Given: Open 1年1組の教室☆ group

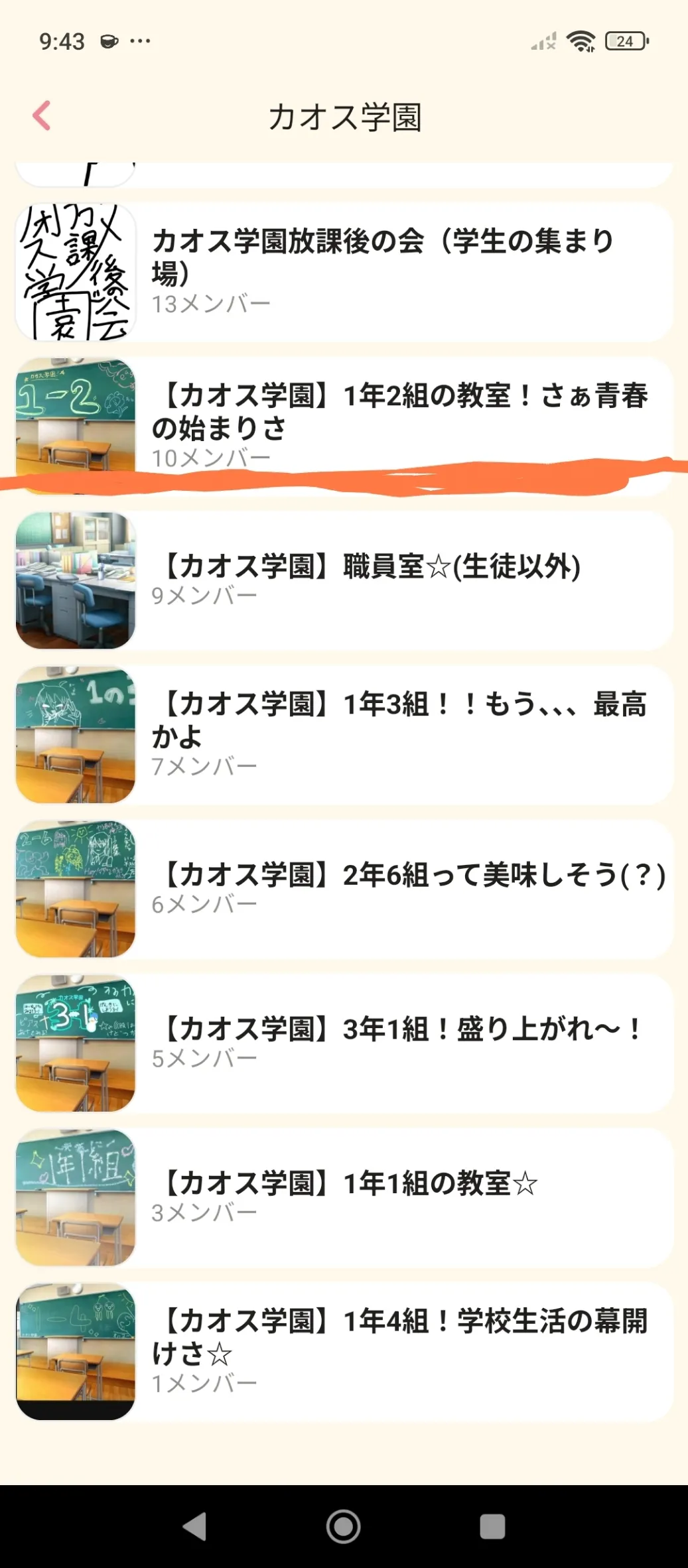Looking at the screenshot, I should click(344, 1197).
